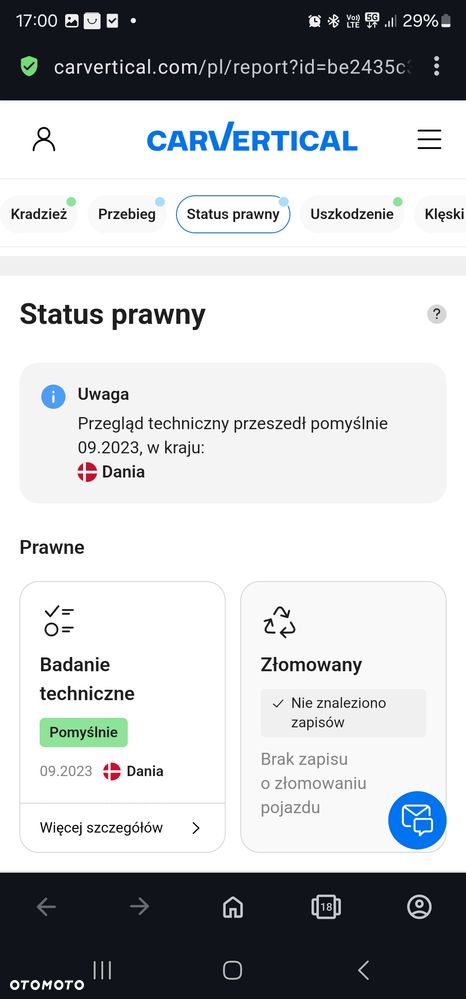Open the help question mark icon
Viewport: 466px width, 999px height.
[437, 314]
